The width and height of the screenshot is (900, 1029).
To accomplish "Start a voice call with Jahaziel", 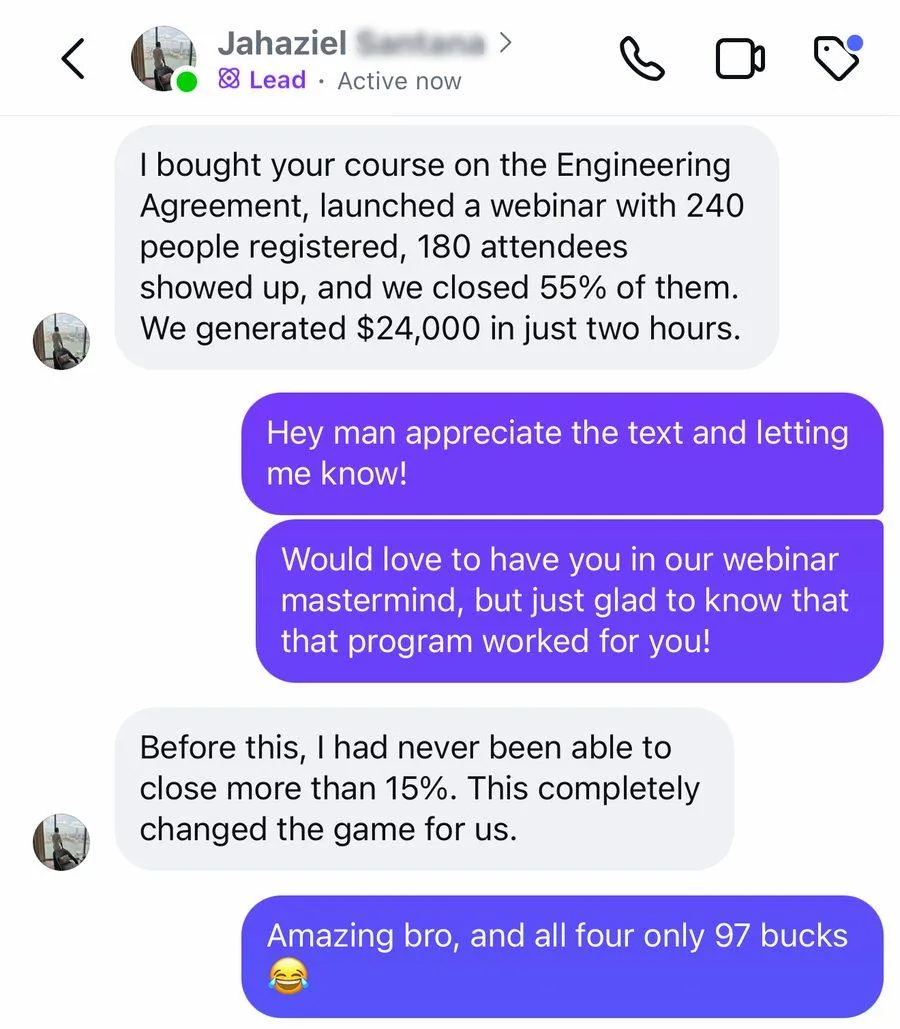I will point(642,58).
